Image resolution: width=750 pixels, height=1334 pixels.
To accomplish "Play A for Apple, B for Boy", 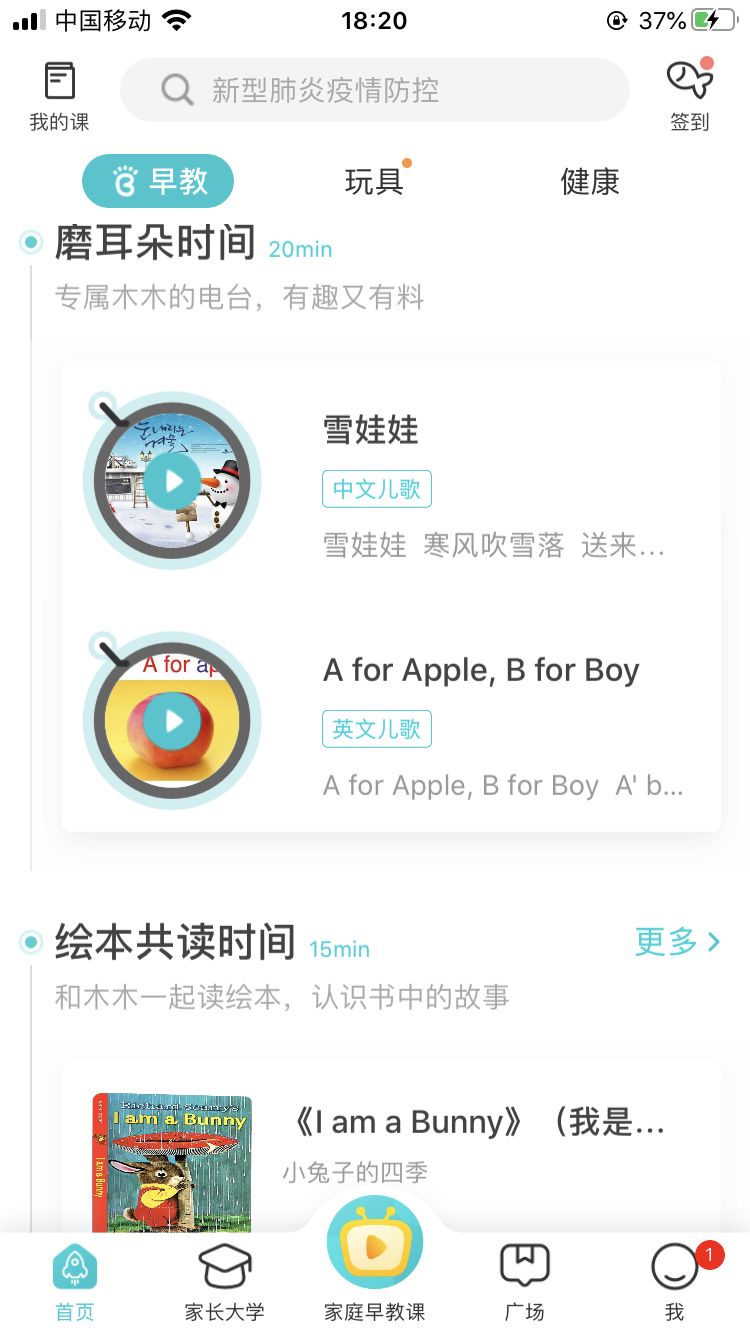I will tap(172, 721).
